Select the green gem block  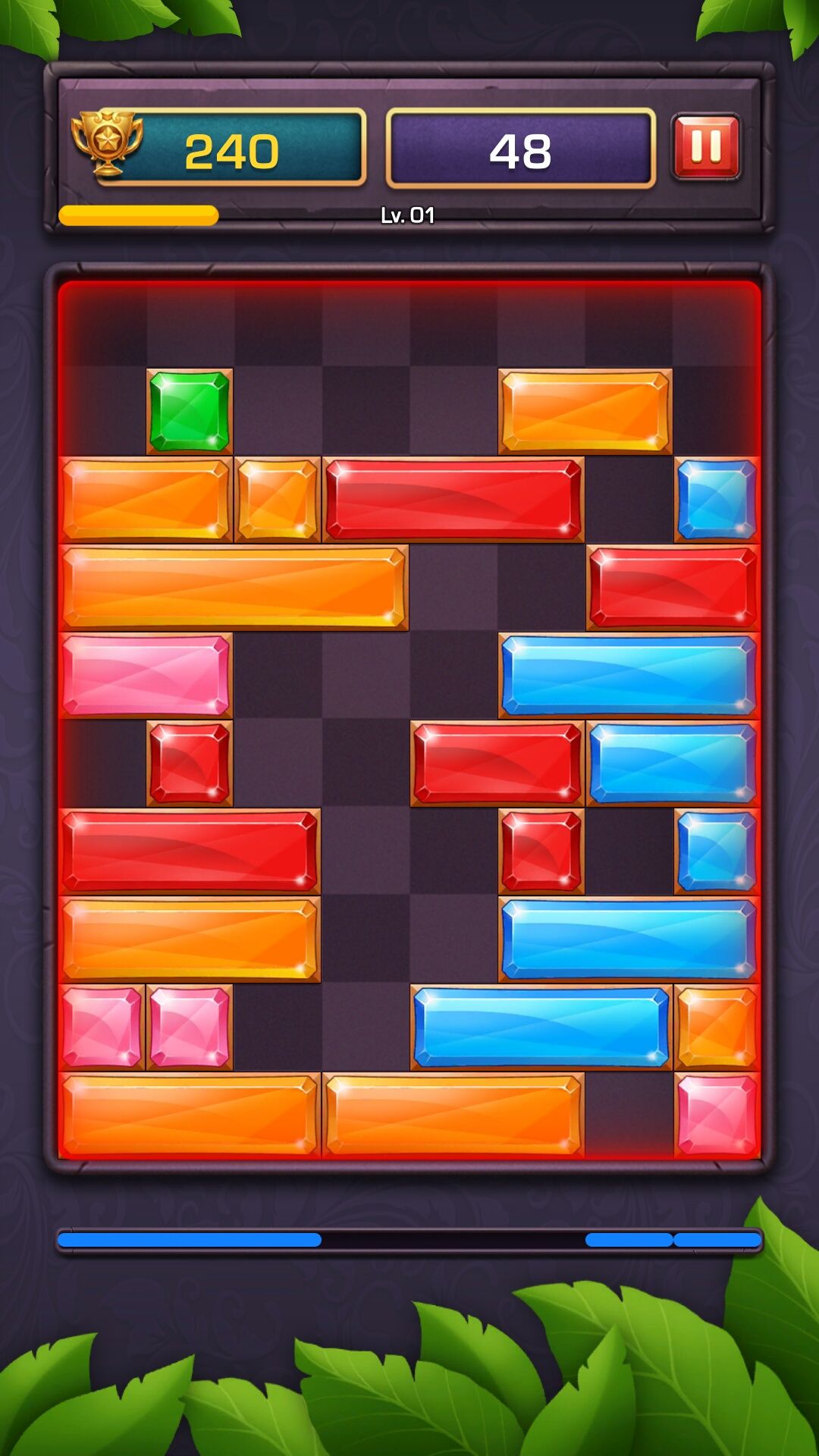pyautogui.click(x=190, y=411)
